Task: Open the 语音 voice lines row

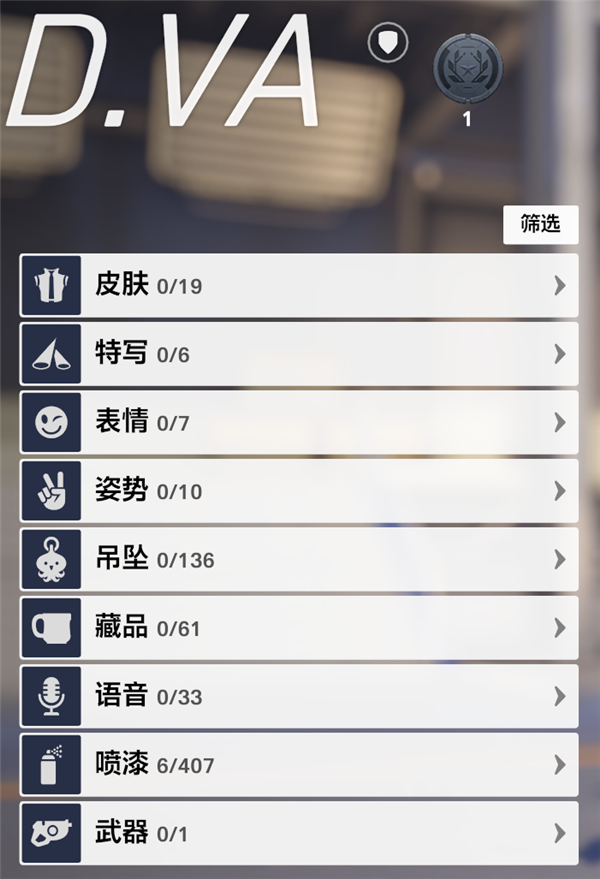Action: 298,696
